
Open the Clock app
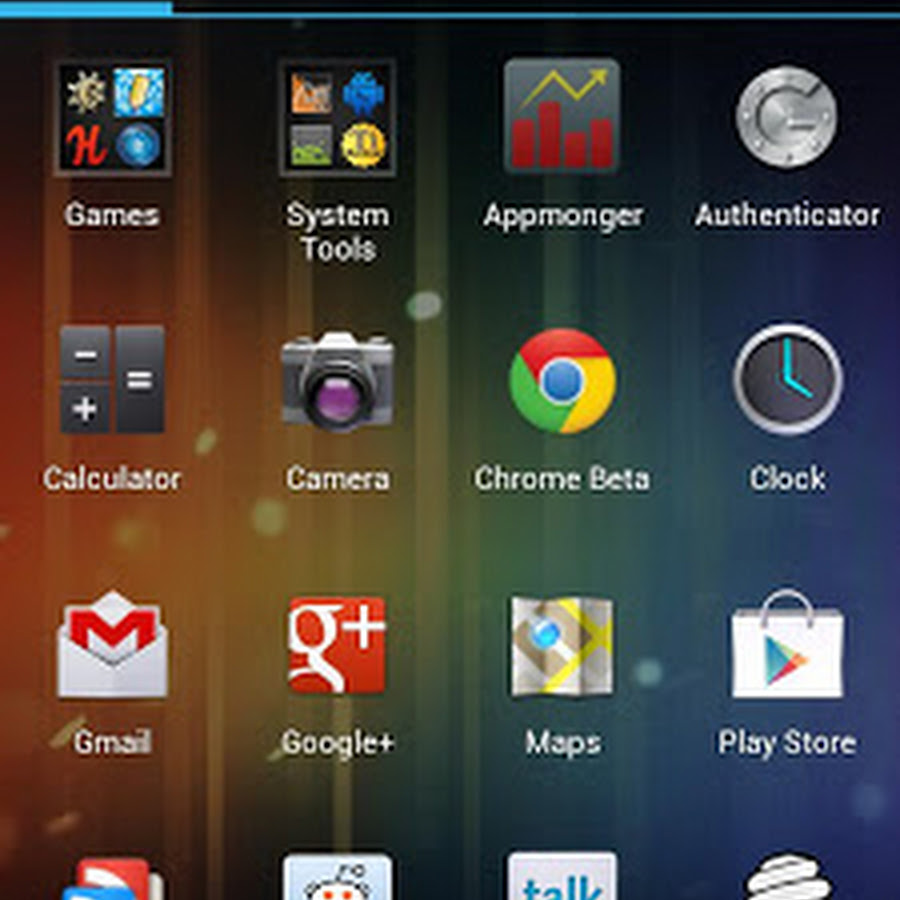click(787, 379)
